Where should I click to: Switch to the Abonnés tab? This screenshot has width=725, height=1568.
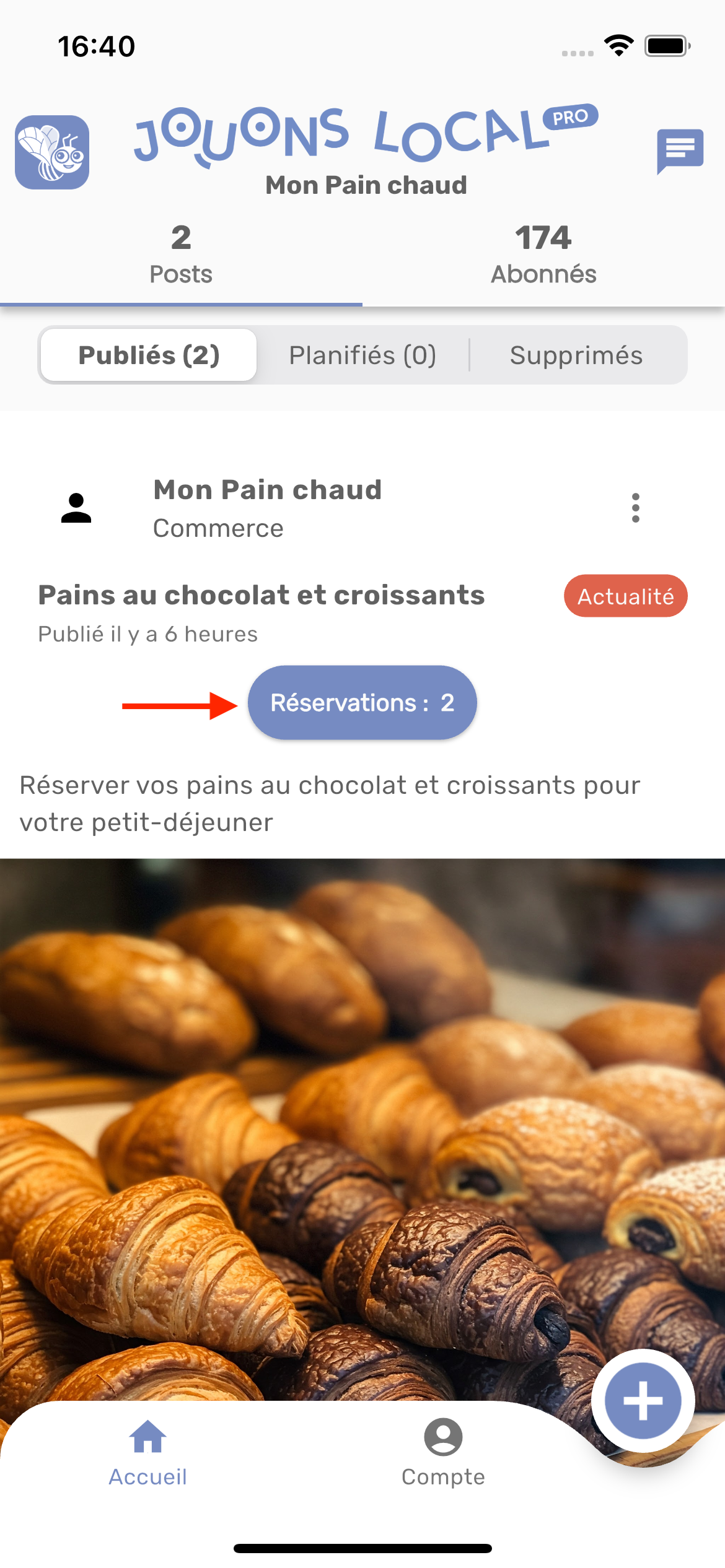point(543,255)
